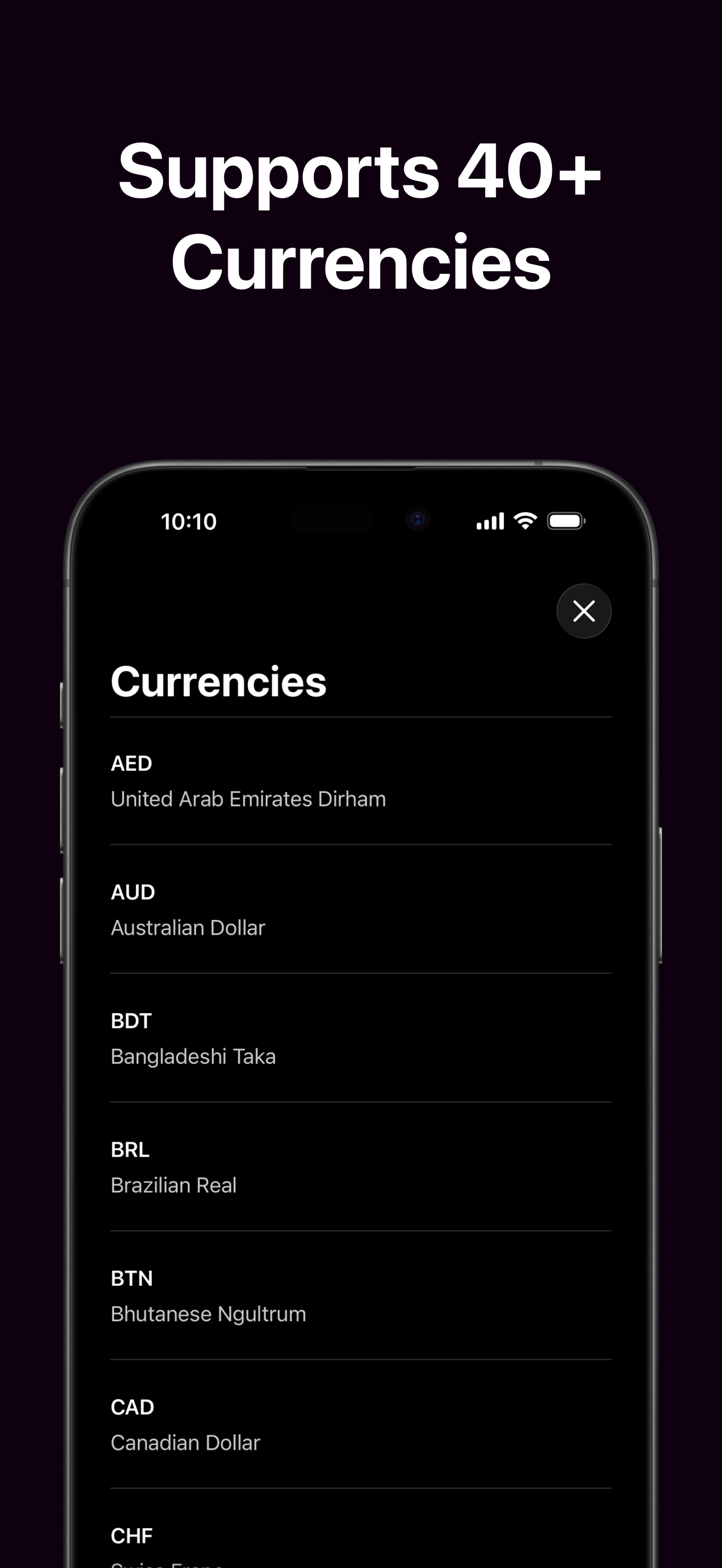722x1568 pixels.
Task: Tap the Australian Dollar description text
Action: click(x=188, y=928)
